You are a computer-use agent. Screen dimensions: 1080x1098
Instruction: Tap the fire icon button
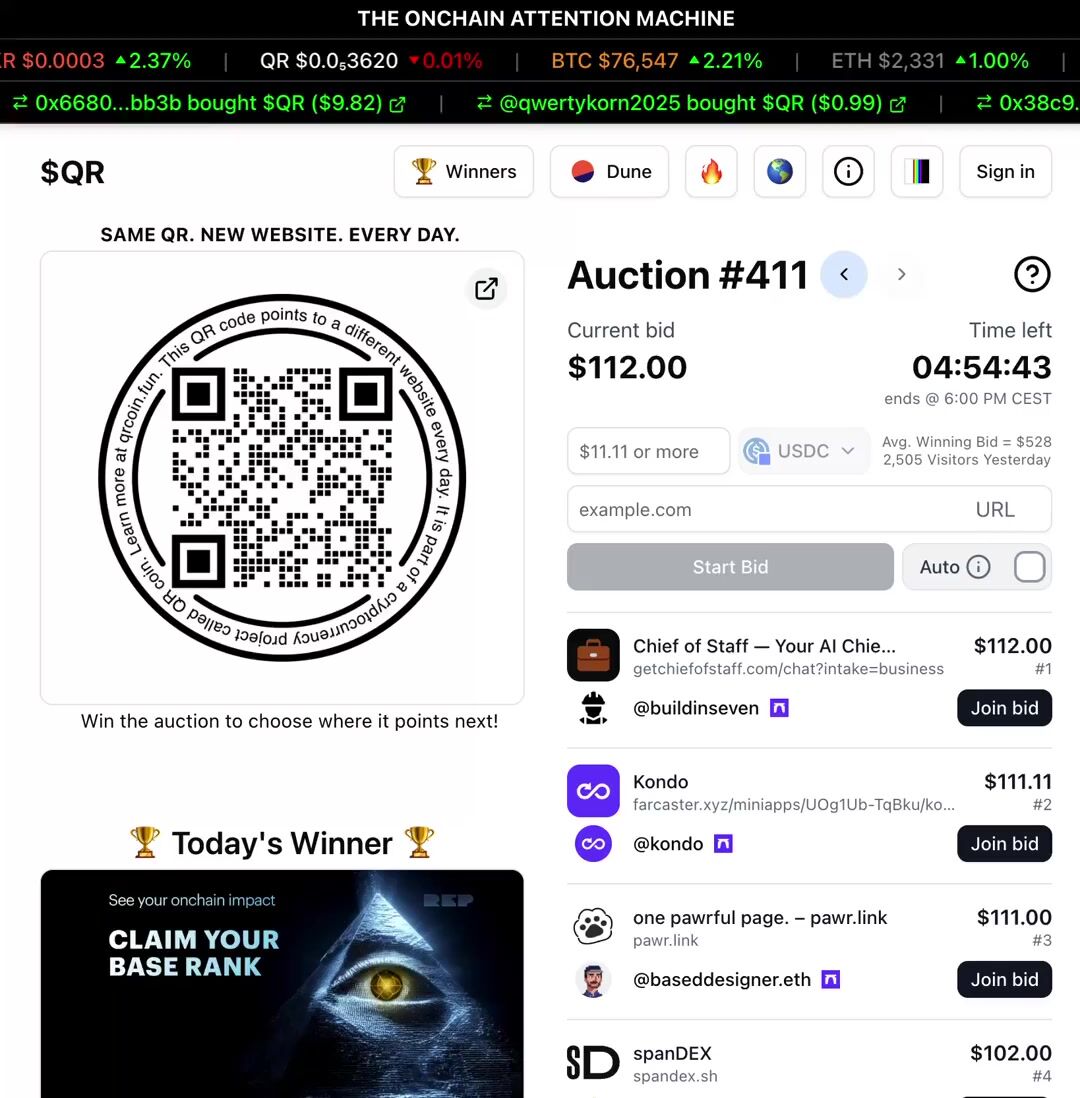click(x=711, y=172)
